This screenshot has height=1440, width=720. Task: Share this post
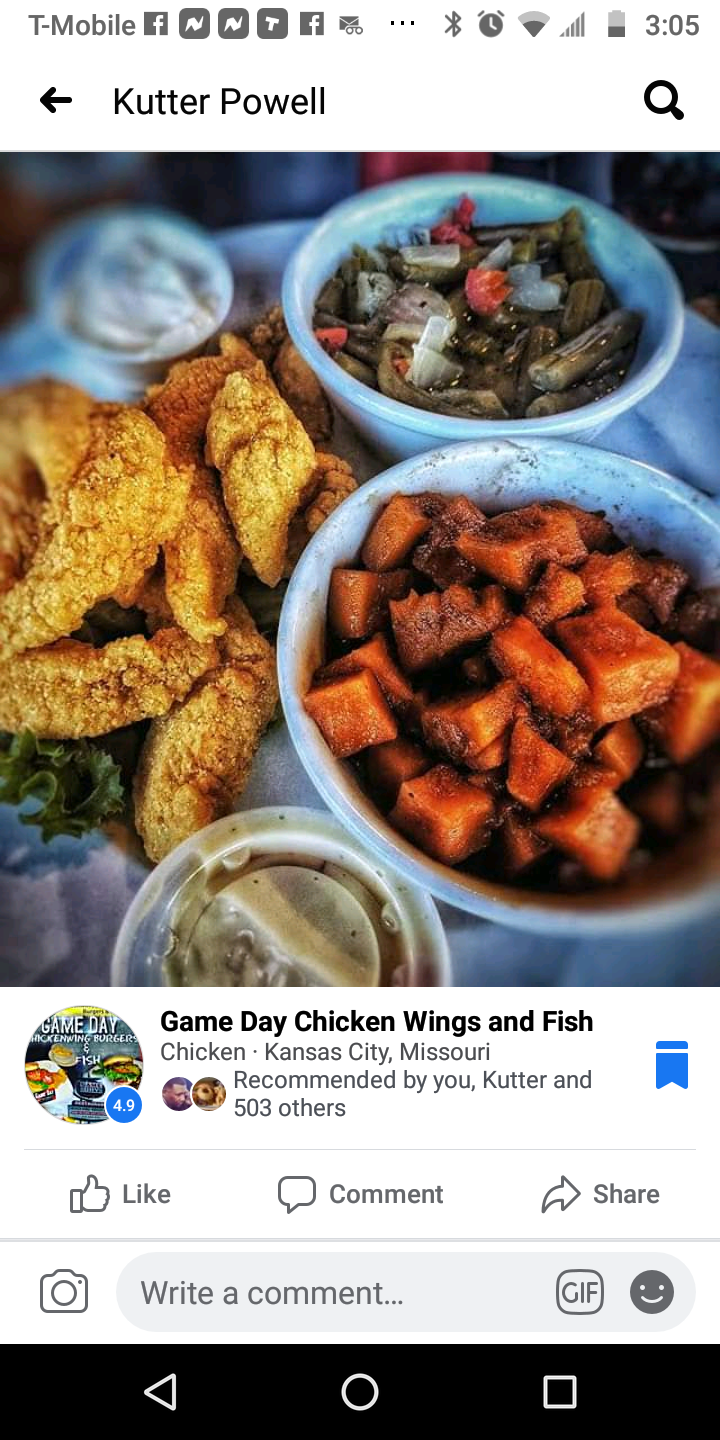(x=600, y=1194)
